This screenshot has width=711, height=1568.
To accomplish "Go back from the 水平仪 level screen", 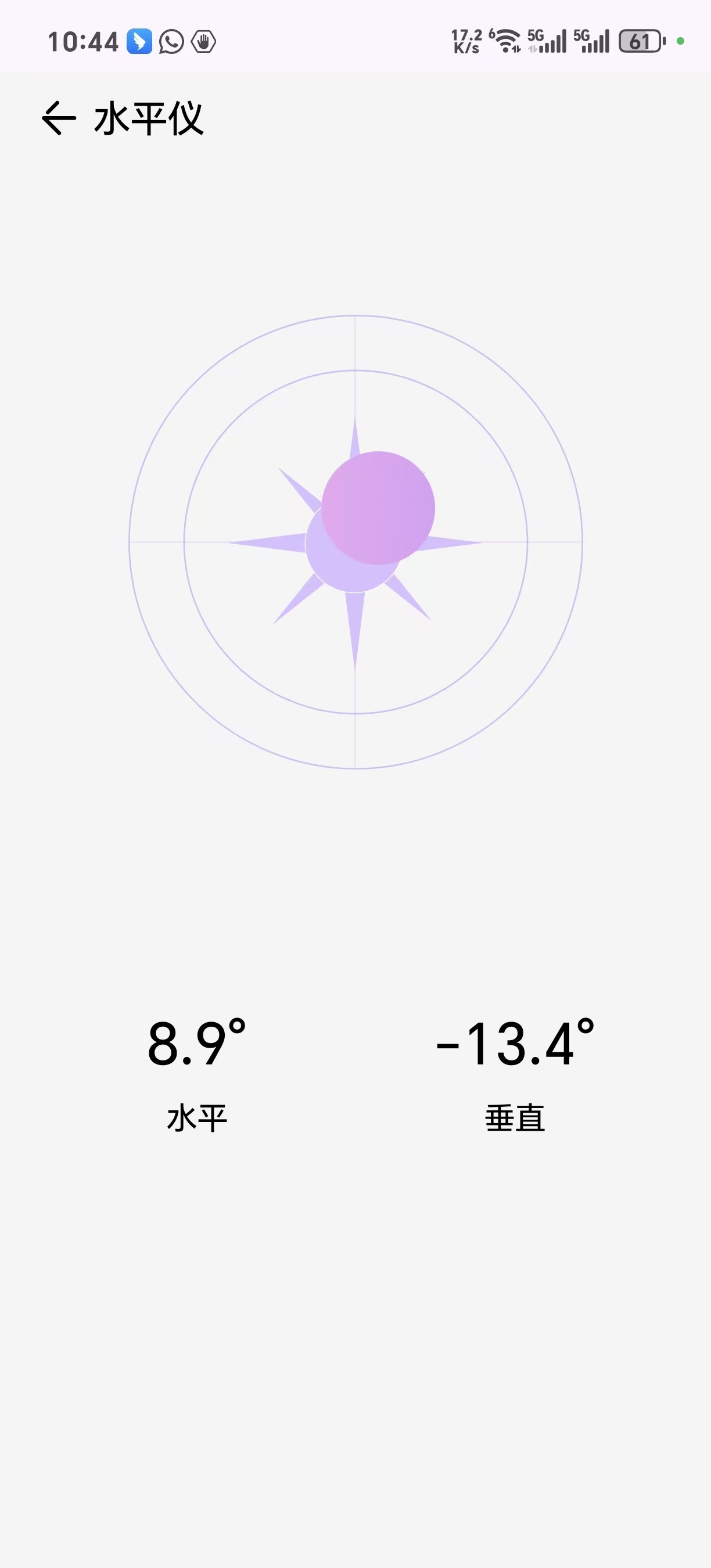I will click(x=59, y=117).
